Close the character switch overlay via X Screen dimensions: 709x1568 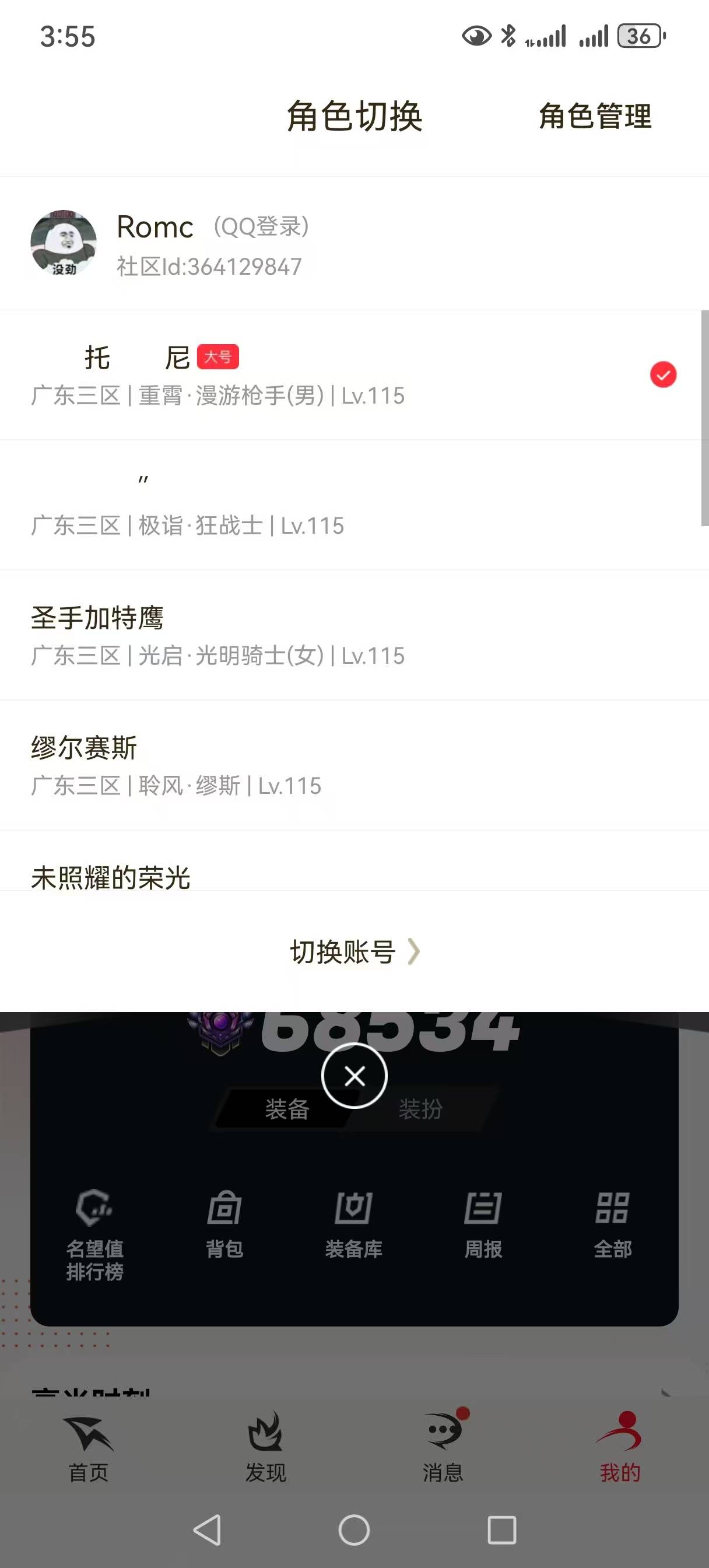tap(355, 1076)
